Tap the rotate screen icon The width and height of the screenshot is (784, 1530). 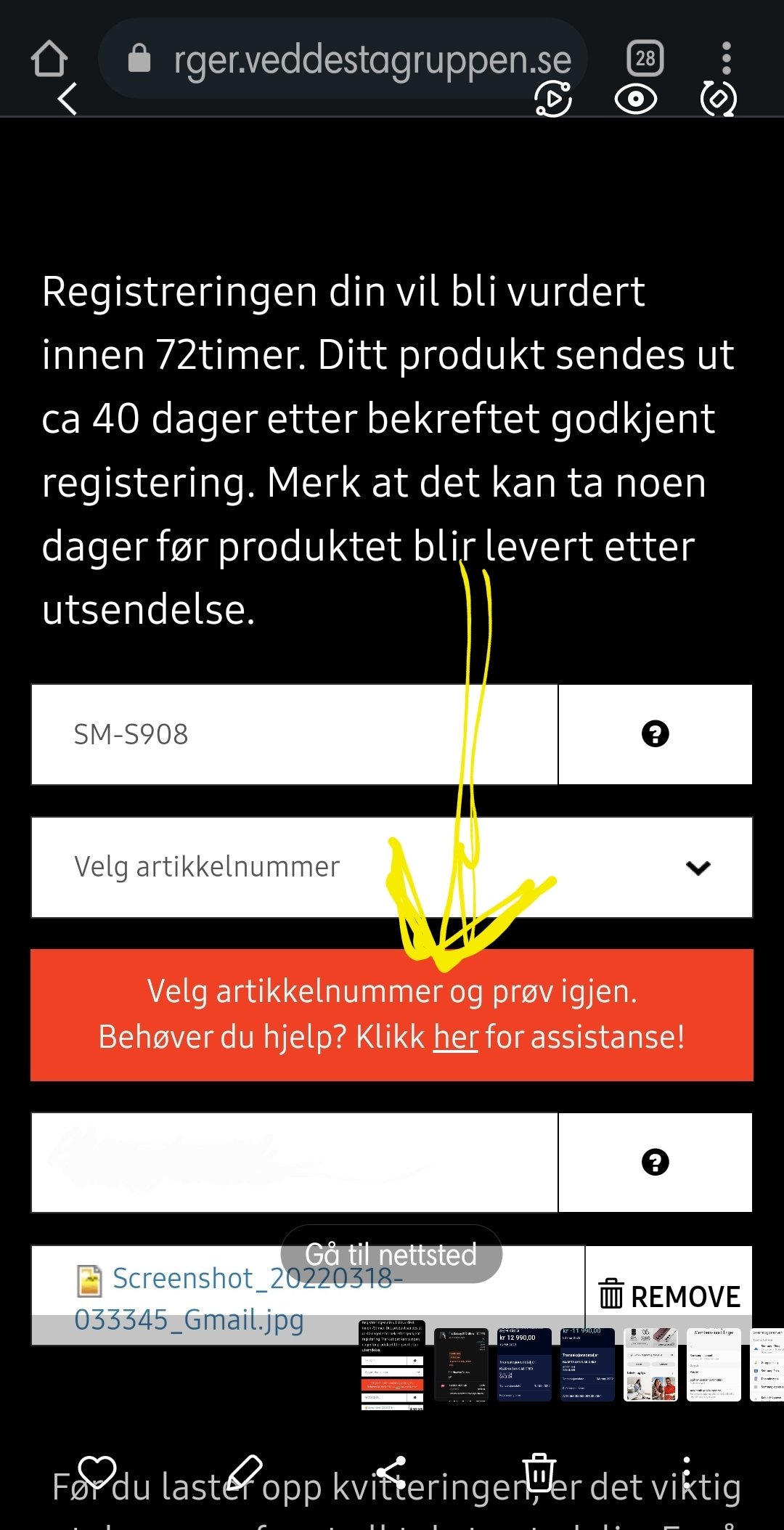pos(719,99)
